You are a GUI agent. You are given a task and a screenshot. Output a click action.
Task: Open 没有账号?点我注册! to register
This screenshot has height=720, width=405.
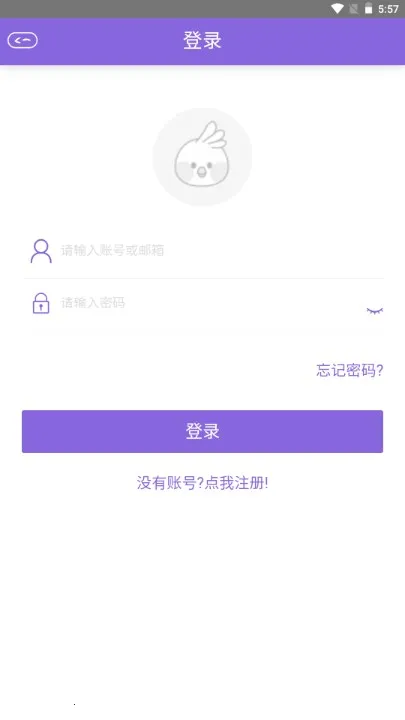click(x=202, y=483)
